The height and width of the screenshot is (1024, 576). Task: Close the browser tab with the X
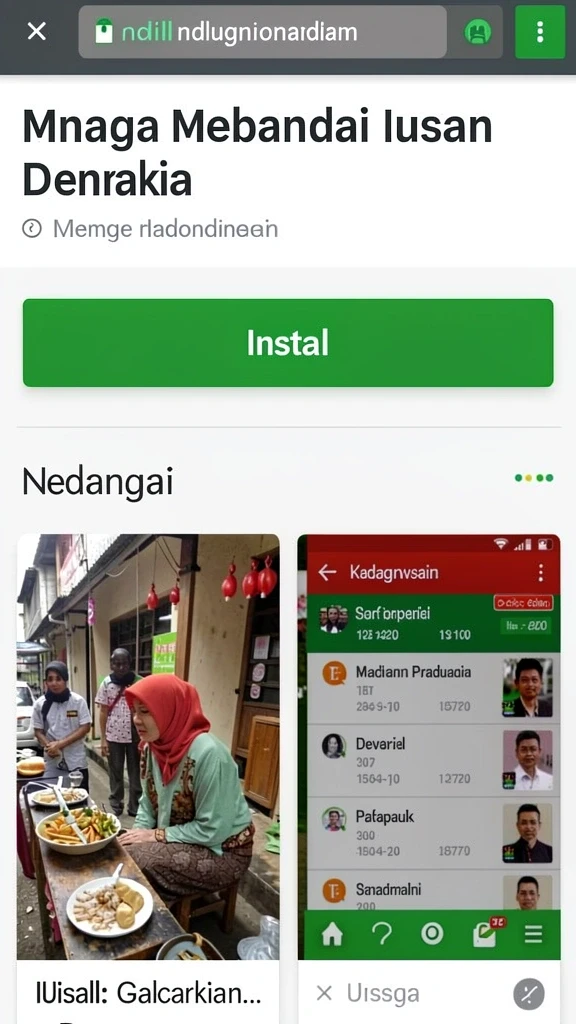tap(37, 31)
